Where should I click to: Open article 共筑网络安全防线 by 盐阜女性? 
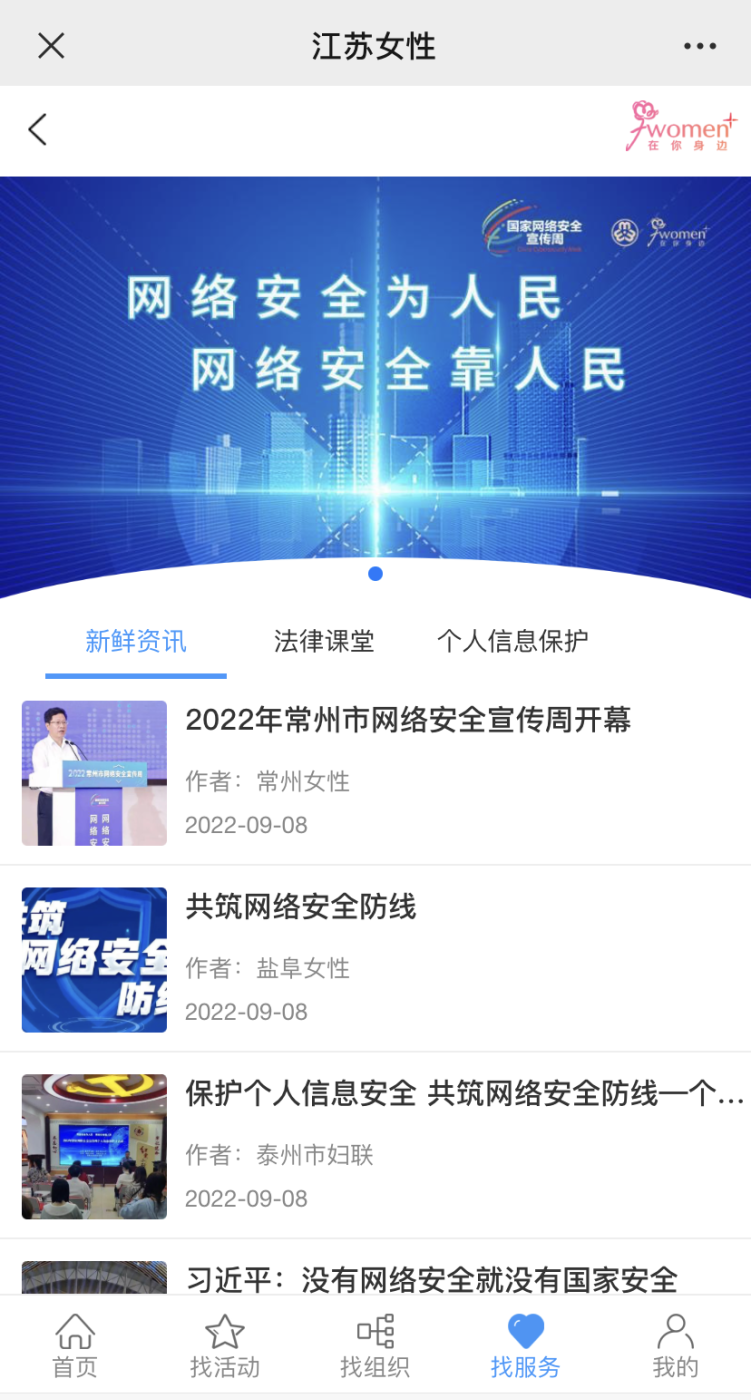(375, 959)
